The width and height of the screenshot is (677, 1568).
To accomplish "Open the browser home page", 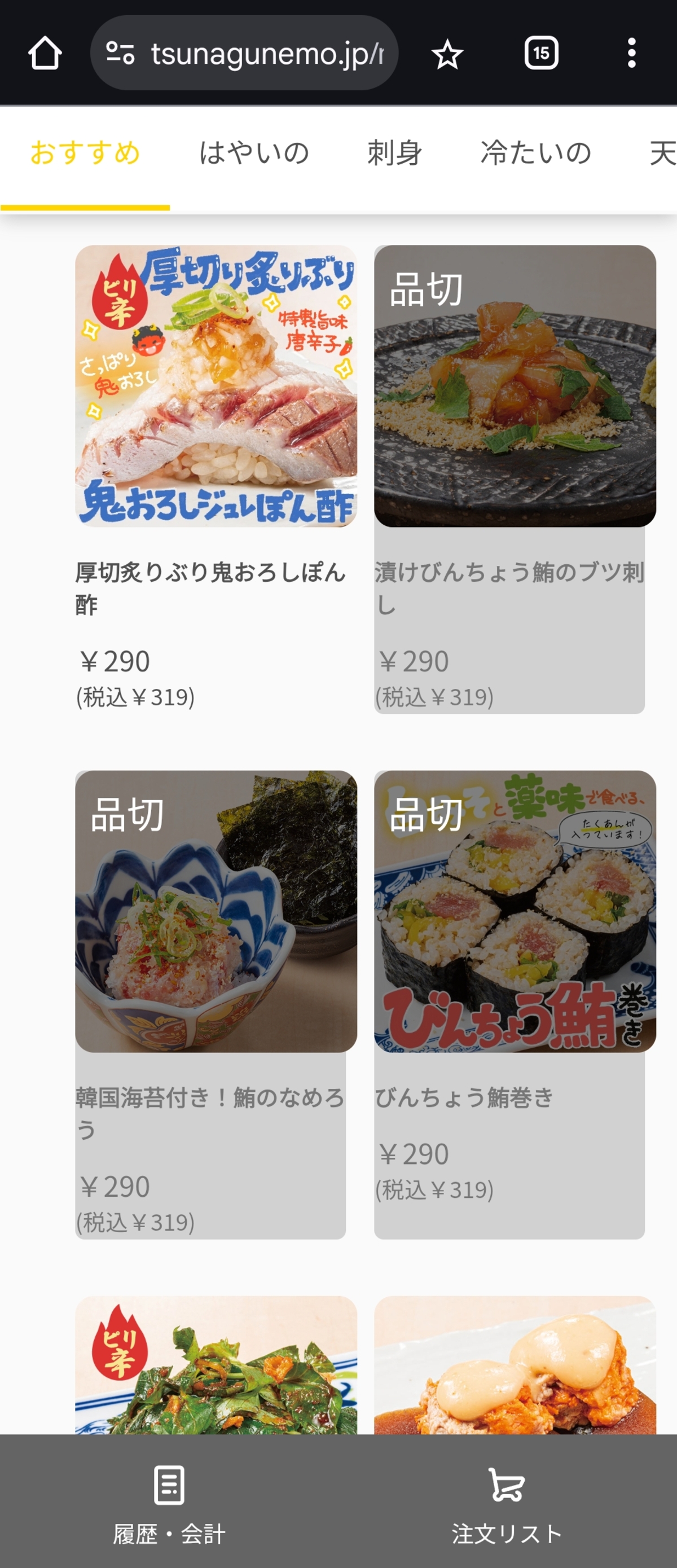I will [x=45, y=54].
